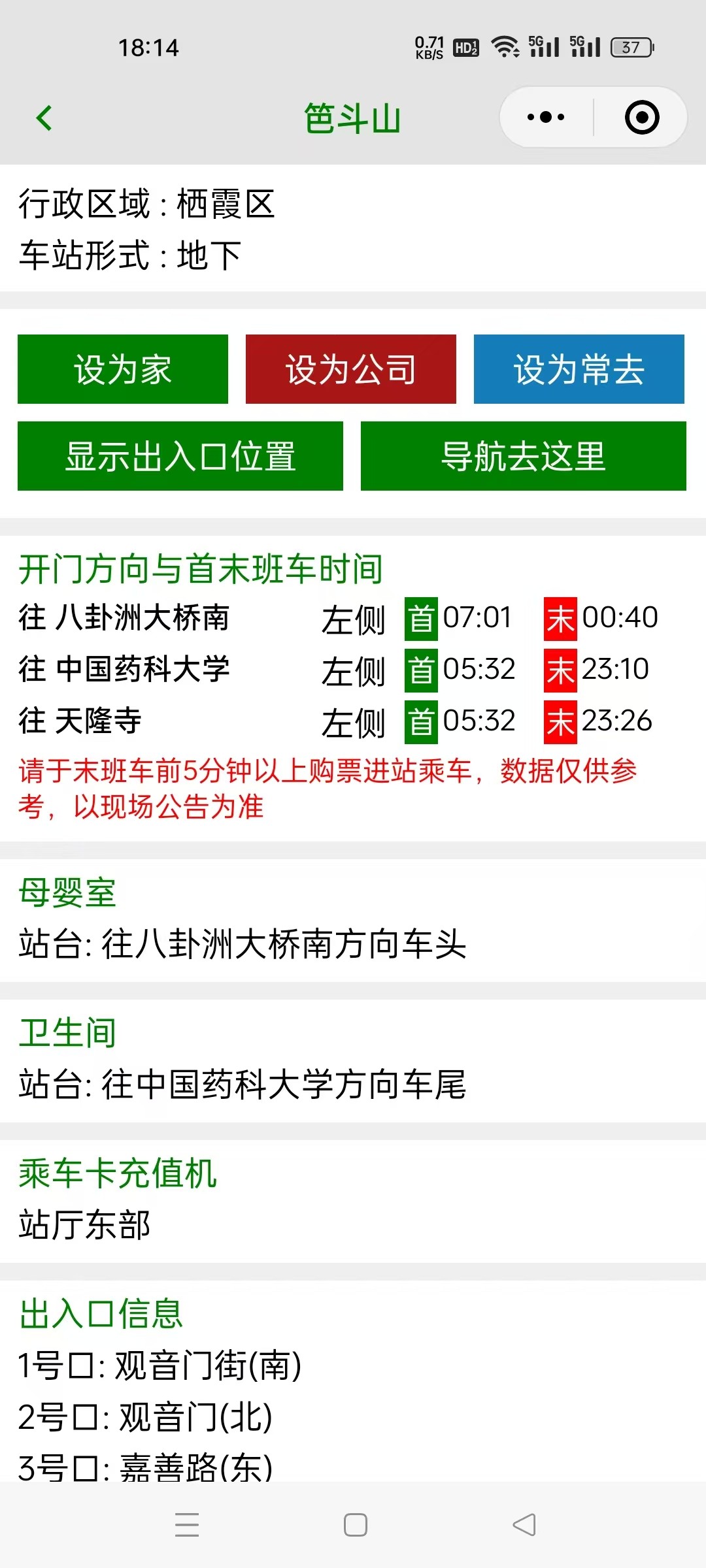The height and width of the screenshot is (1568, 706).
Task: Open the mini program's three-dot menu
Action: click(546, 118)
